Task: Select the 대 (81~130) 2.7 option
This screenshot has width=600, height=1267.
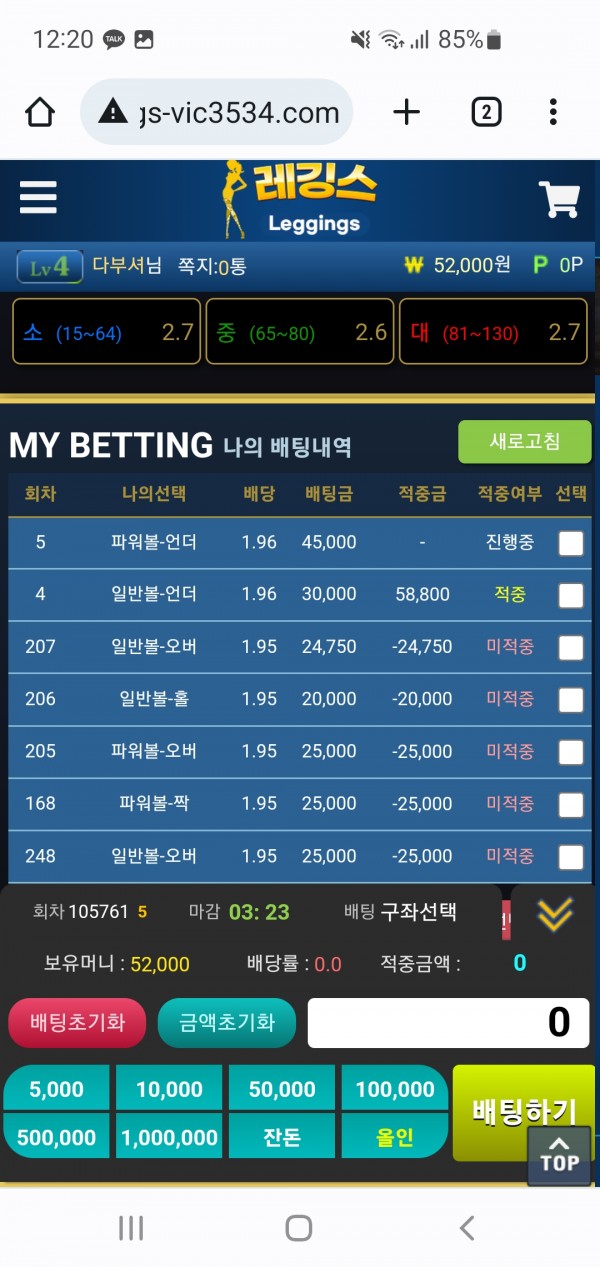Action: 493,332
